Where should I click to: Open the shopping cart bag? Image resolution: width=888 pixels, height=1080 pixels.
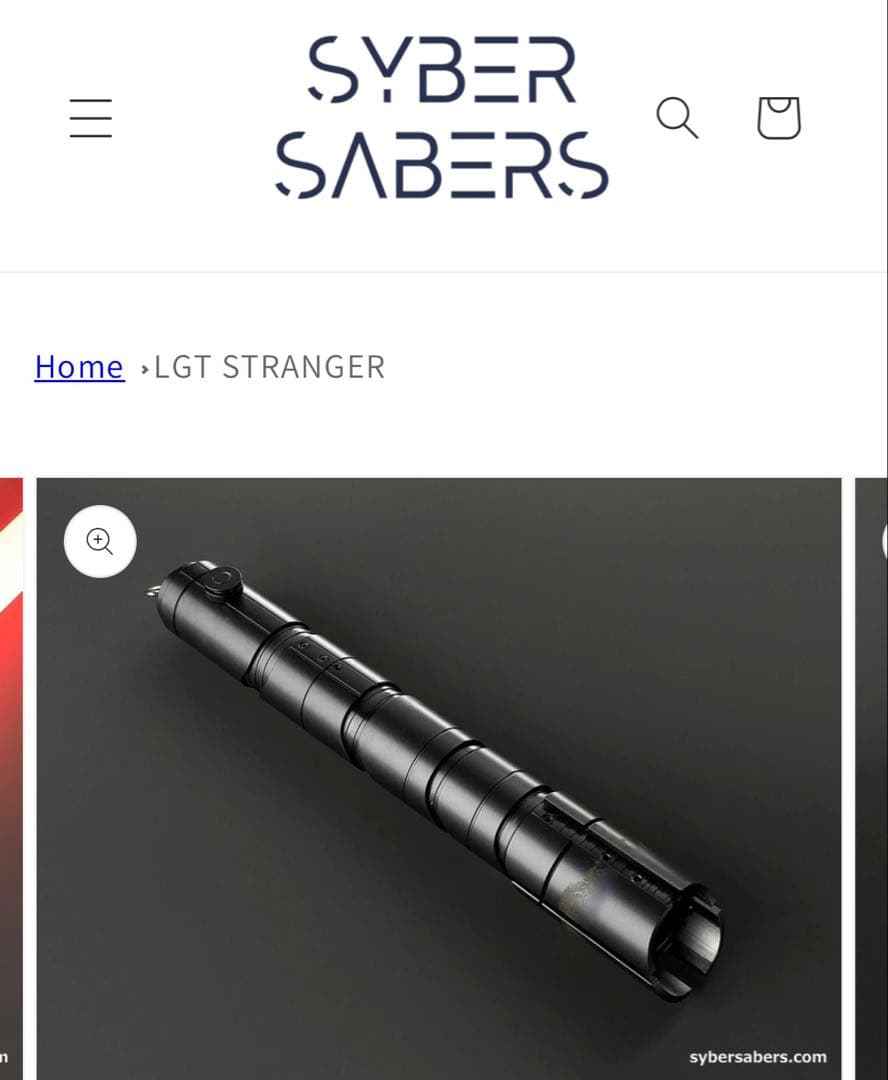[x=779, y=118]
